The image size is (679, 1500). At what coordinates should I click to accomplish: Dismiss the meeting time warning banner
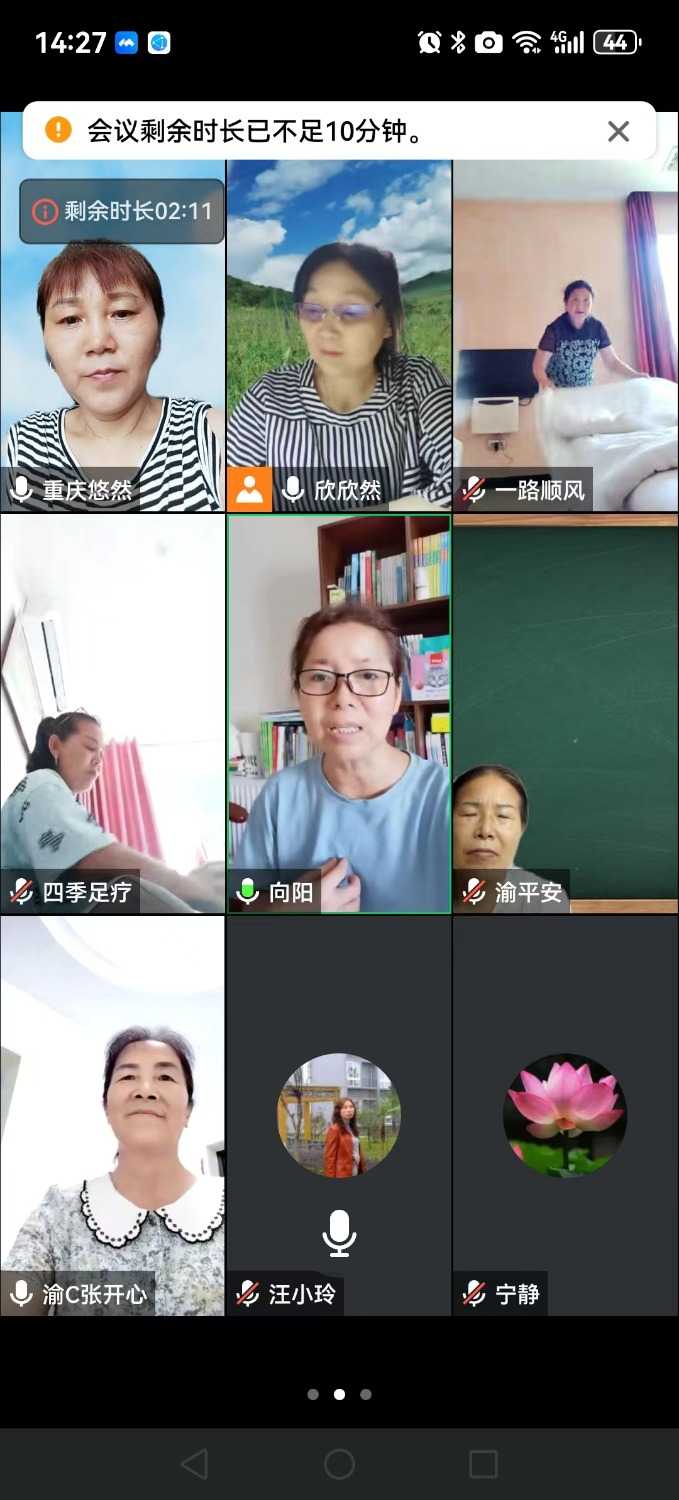click(618, 131)
